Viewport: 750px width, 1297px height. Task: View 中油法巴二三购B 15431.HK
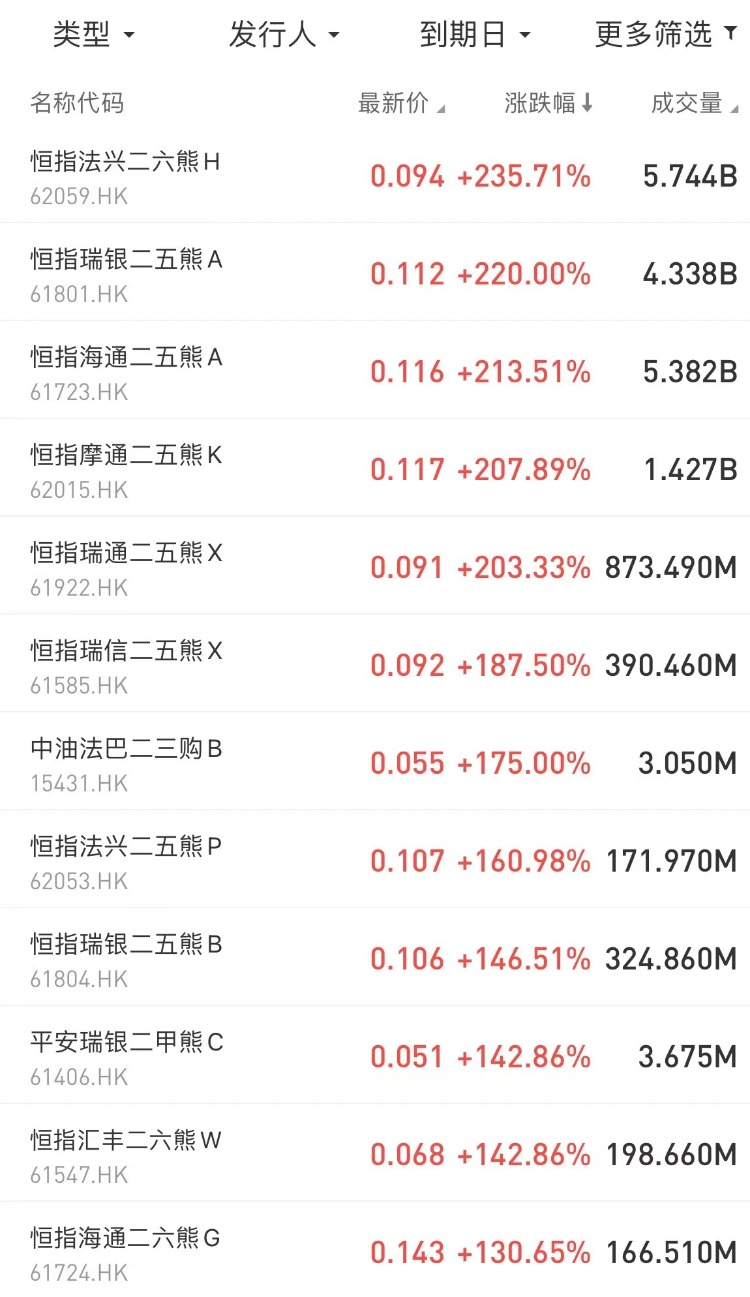click(375, 764)
